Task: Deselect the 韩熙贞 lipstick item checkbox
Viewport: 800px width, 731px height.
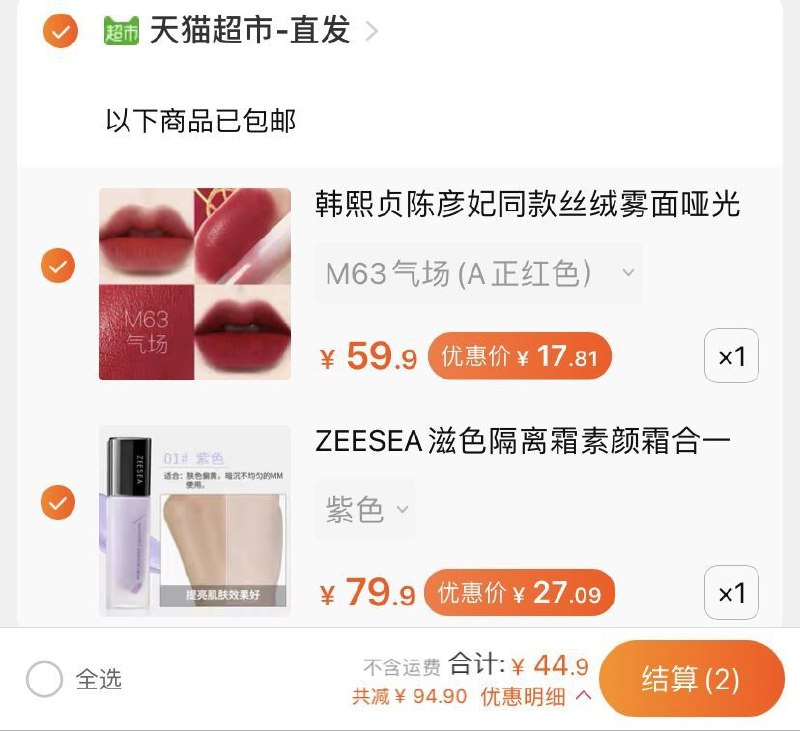Action: click(x=58, y=266)
